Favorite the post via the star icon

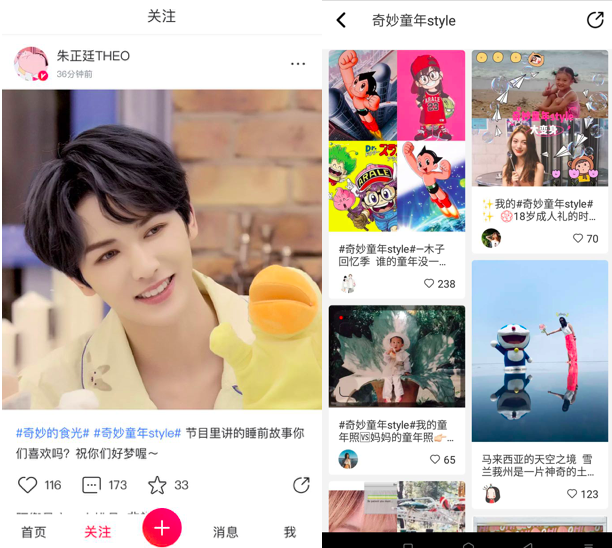(157, 485)
